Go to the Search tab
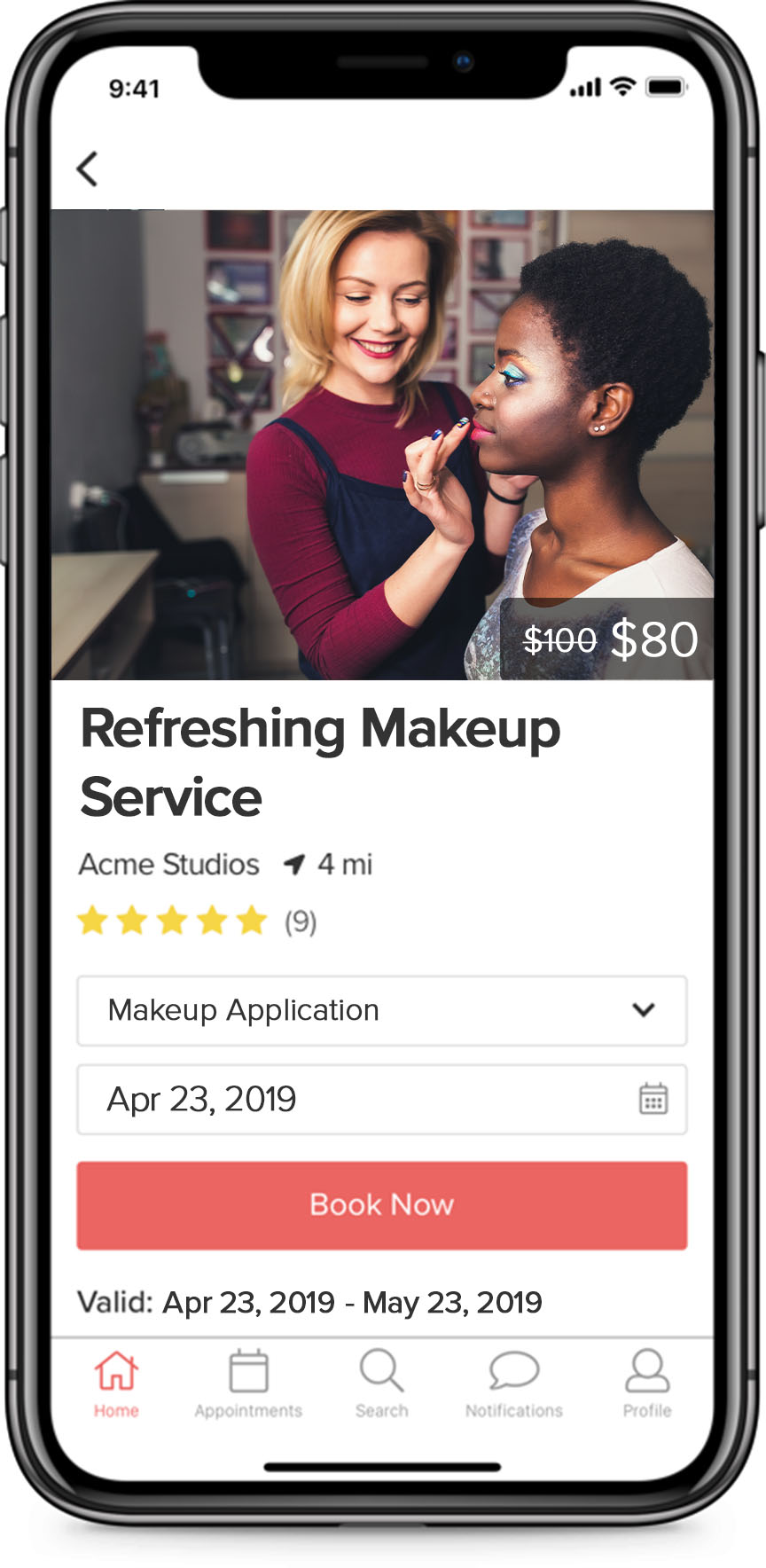 point(381,1384)
